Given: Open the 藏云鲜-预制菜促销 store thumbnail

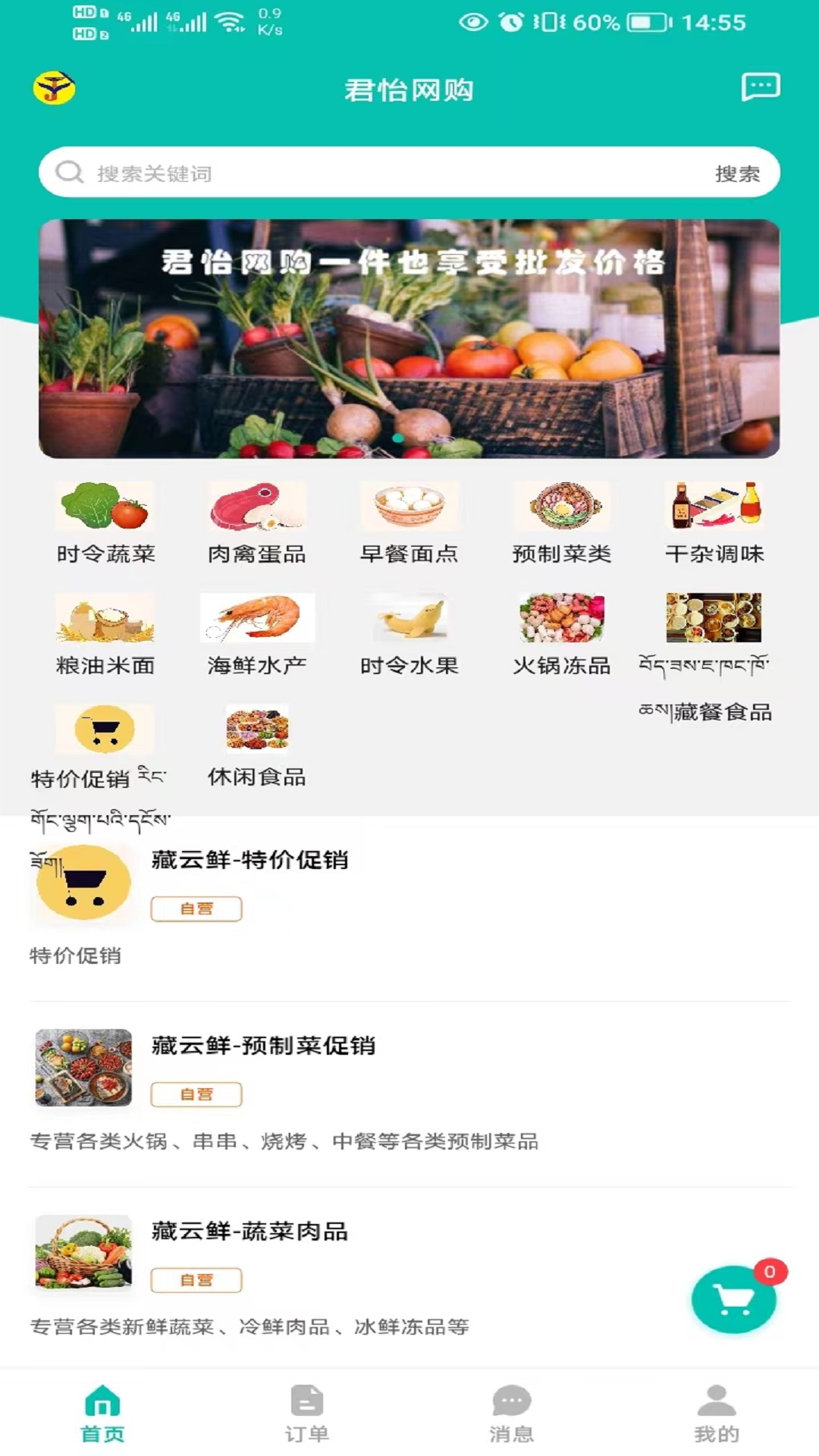Looking at the screenshot, I should click(83, 1068).
